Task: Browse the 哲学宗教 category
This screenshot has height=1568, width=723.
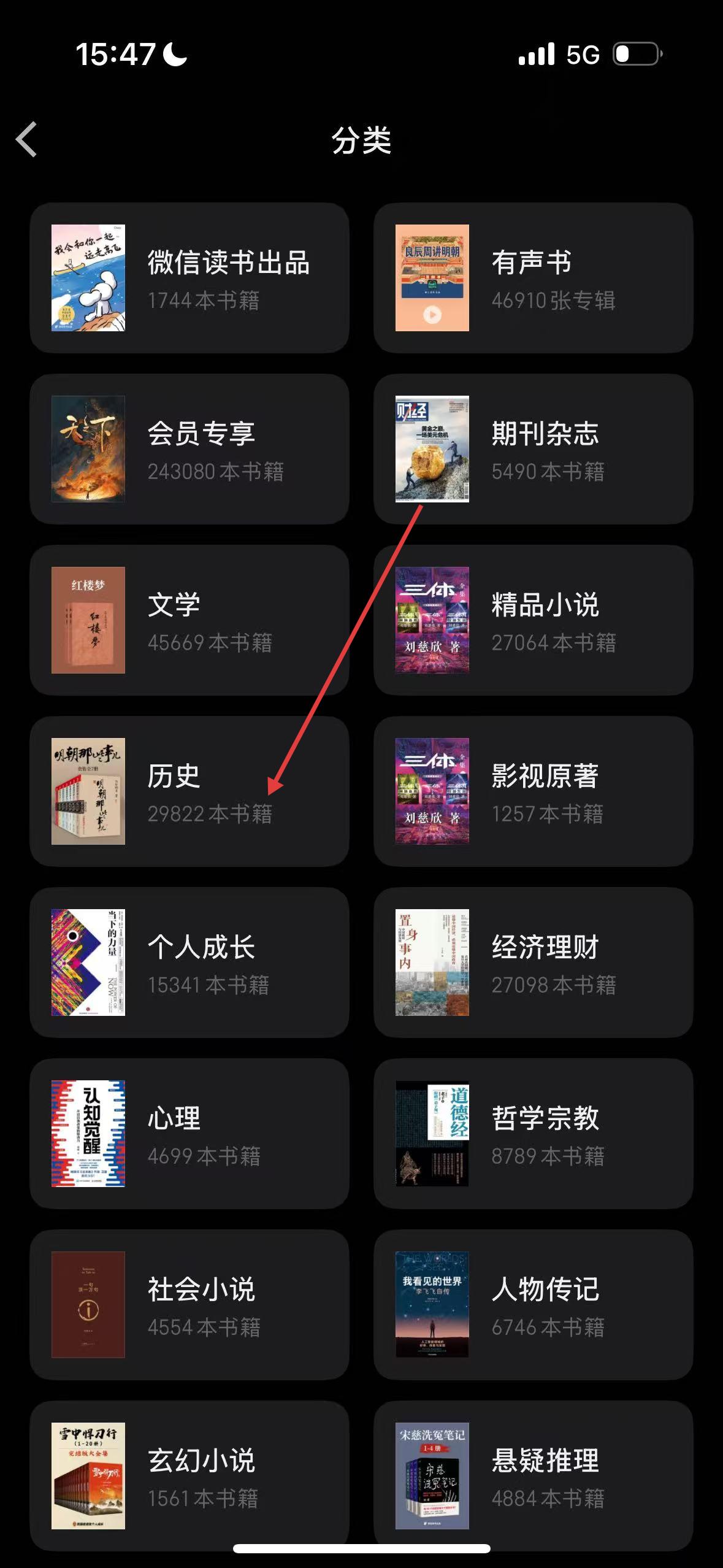Action: [533, 1134]
